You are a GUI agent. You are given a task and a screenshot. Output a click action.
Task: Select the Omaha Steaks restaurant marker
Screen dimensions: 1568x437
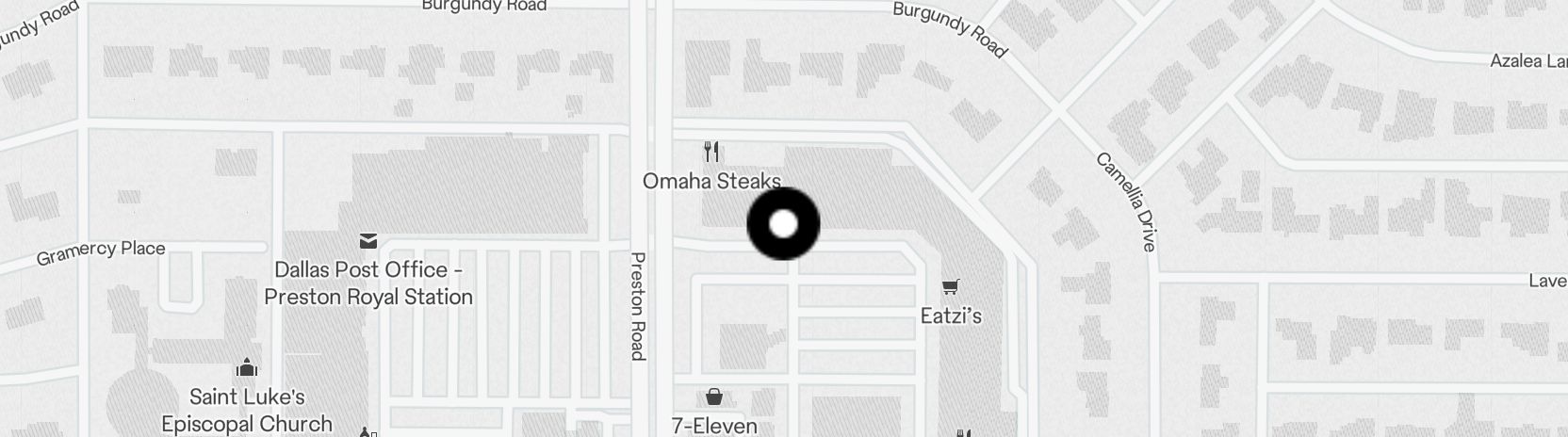712,152
